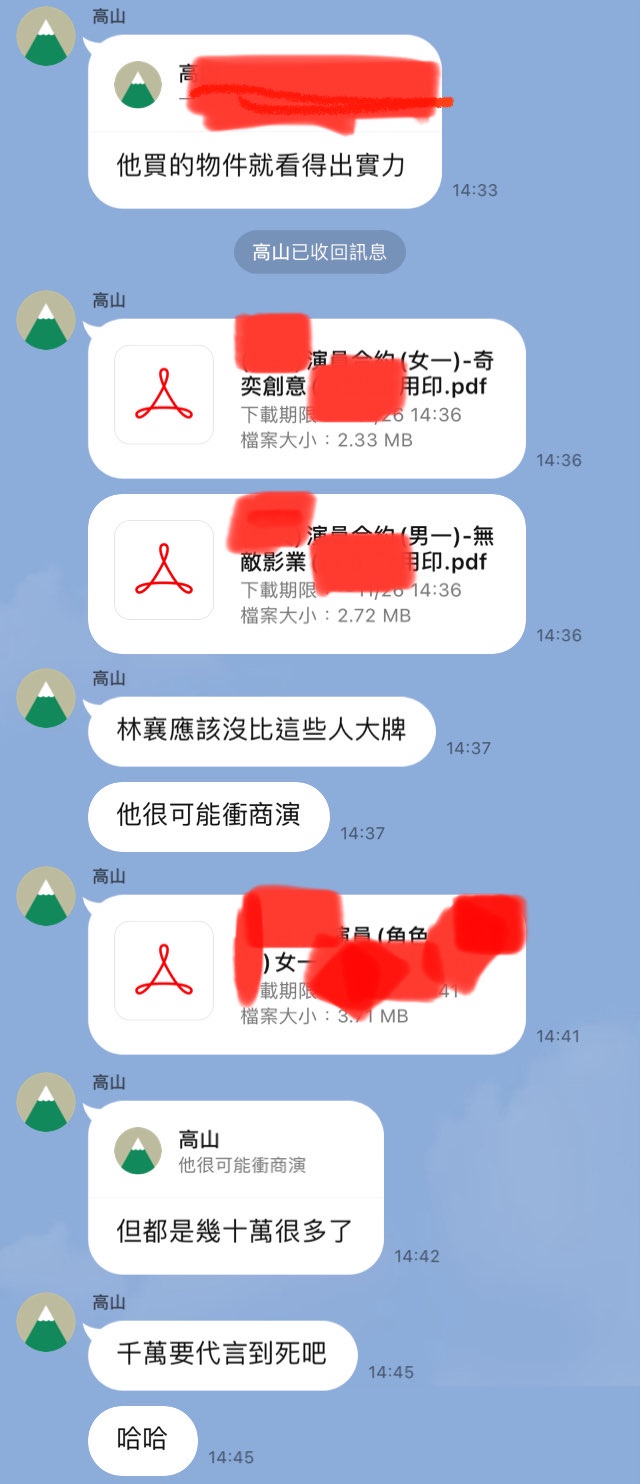
Task: Open quoted reply above 他買的物件就看得出實力
Action: tap(264, 85)
